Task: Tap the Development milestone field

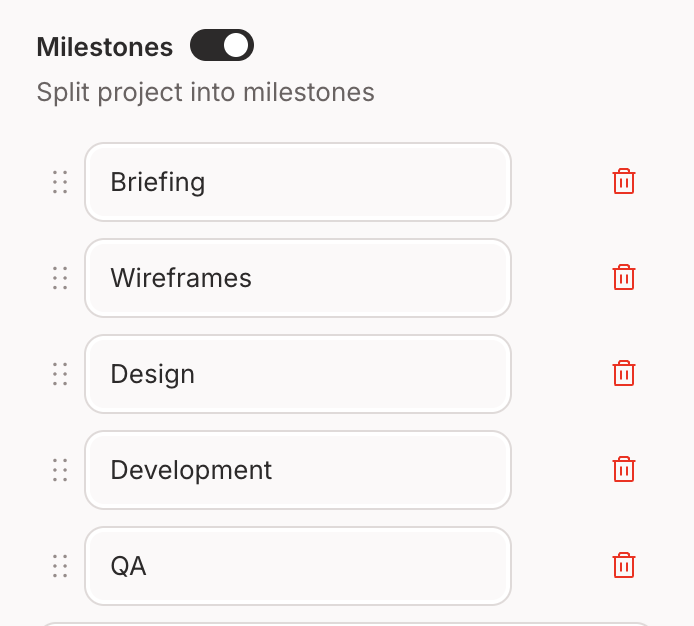Action: (x=298, y=470)
